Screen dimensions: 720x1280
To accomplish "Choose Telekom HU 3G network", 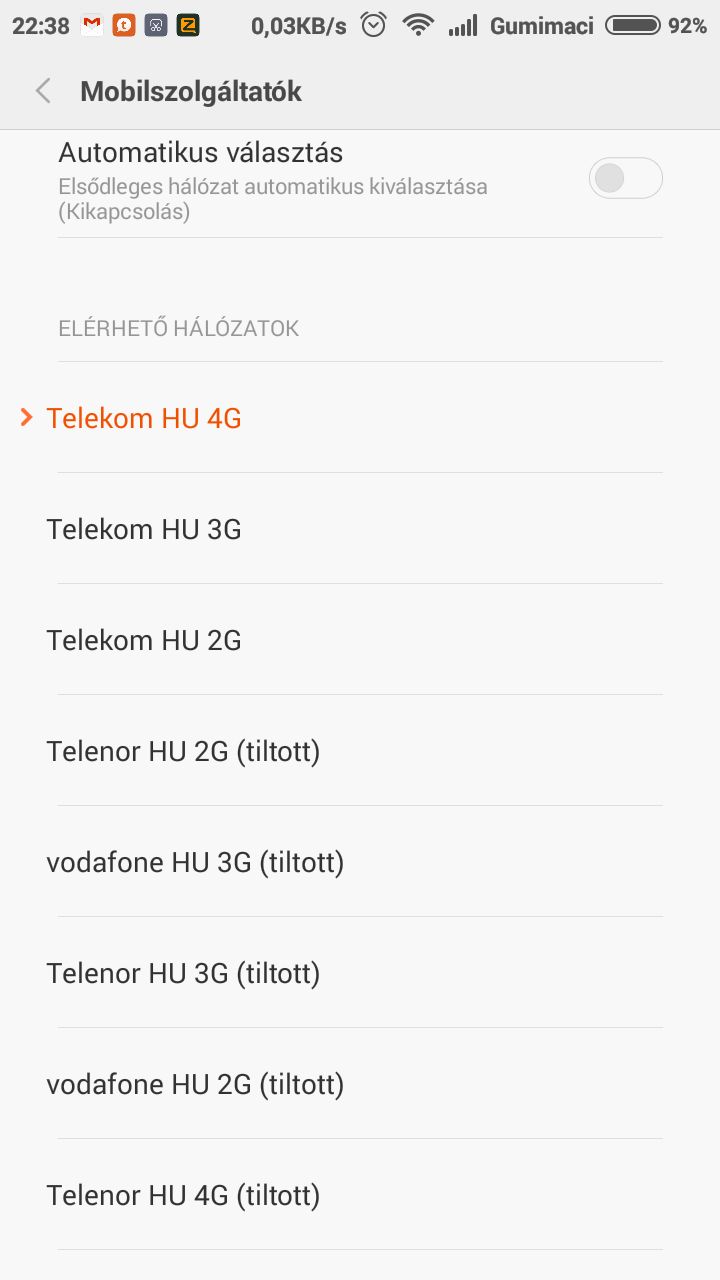I will point(360,529).
